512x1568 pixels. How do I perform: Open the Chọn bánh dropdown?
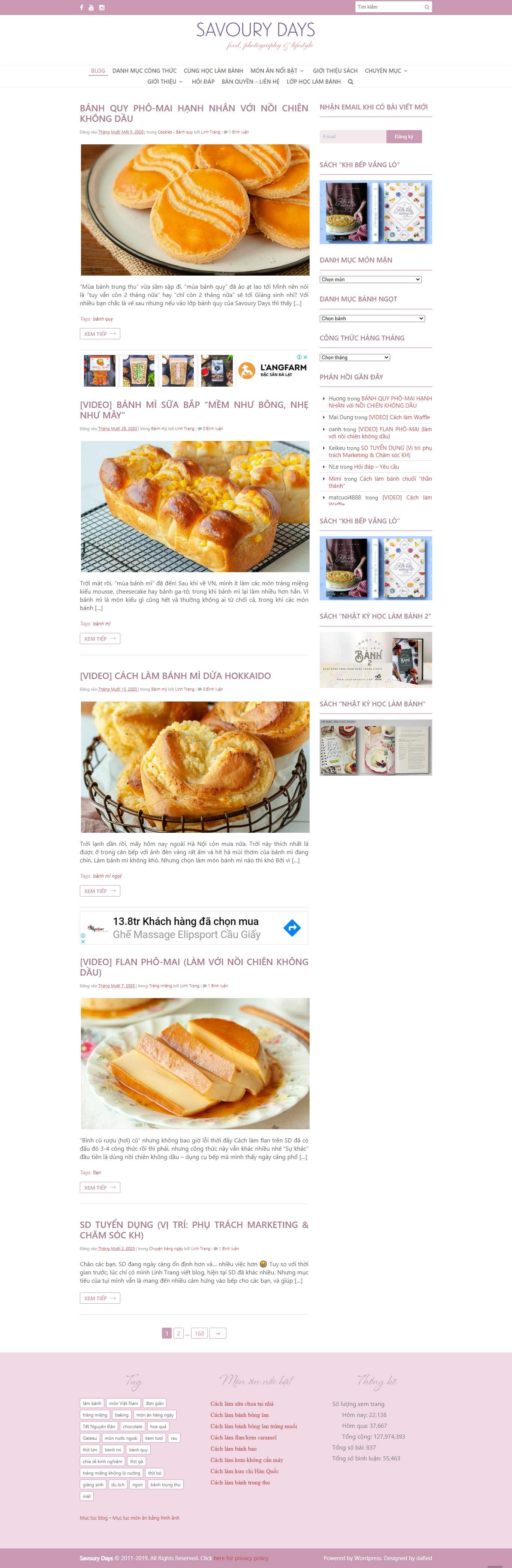(372, 318)
